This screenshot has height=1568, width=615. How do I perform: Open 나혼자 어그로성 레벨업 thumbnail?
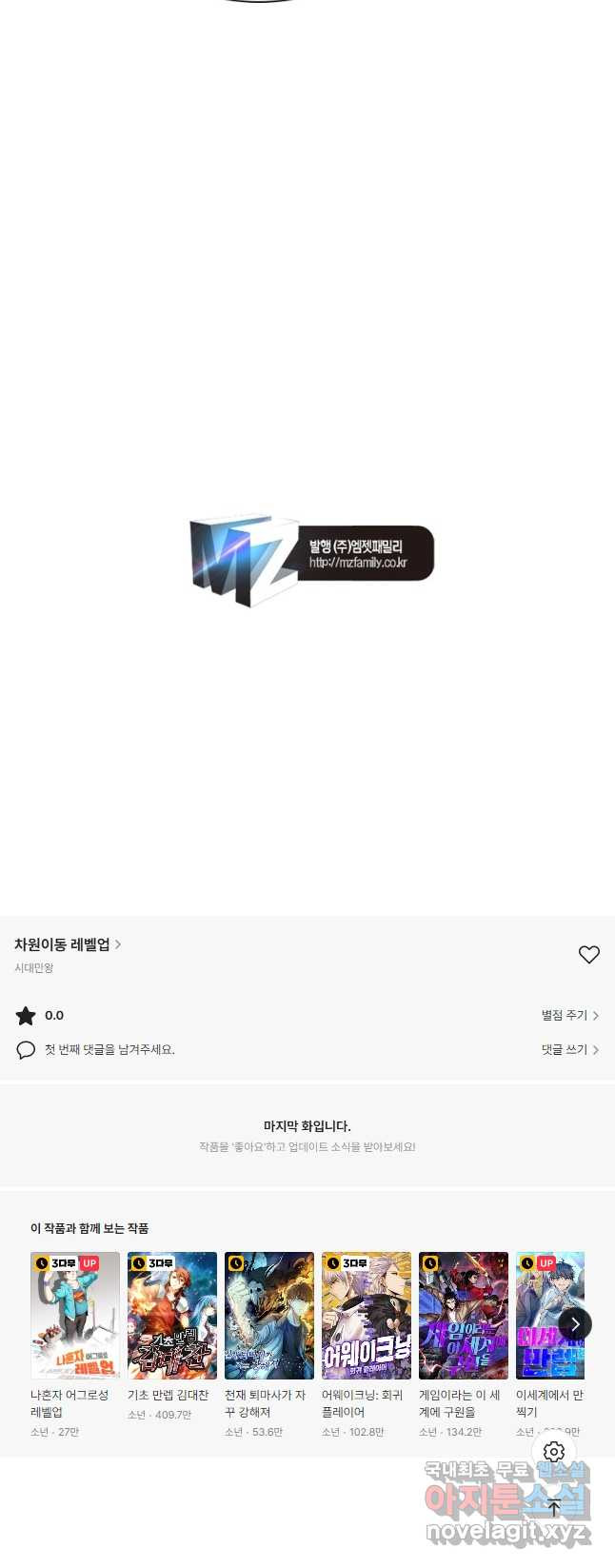coord(75,1315)
